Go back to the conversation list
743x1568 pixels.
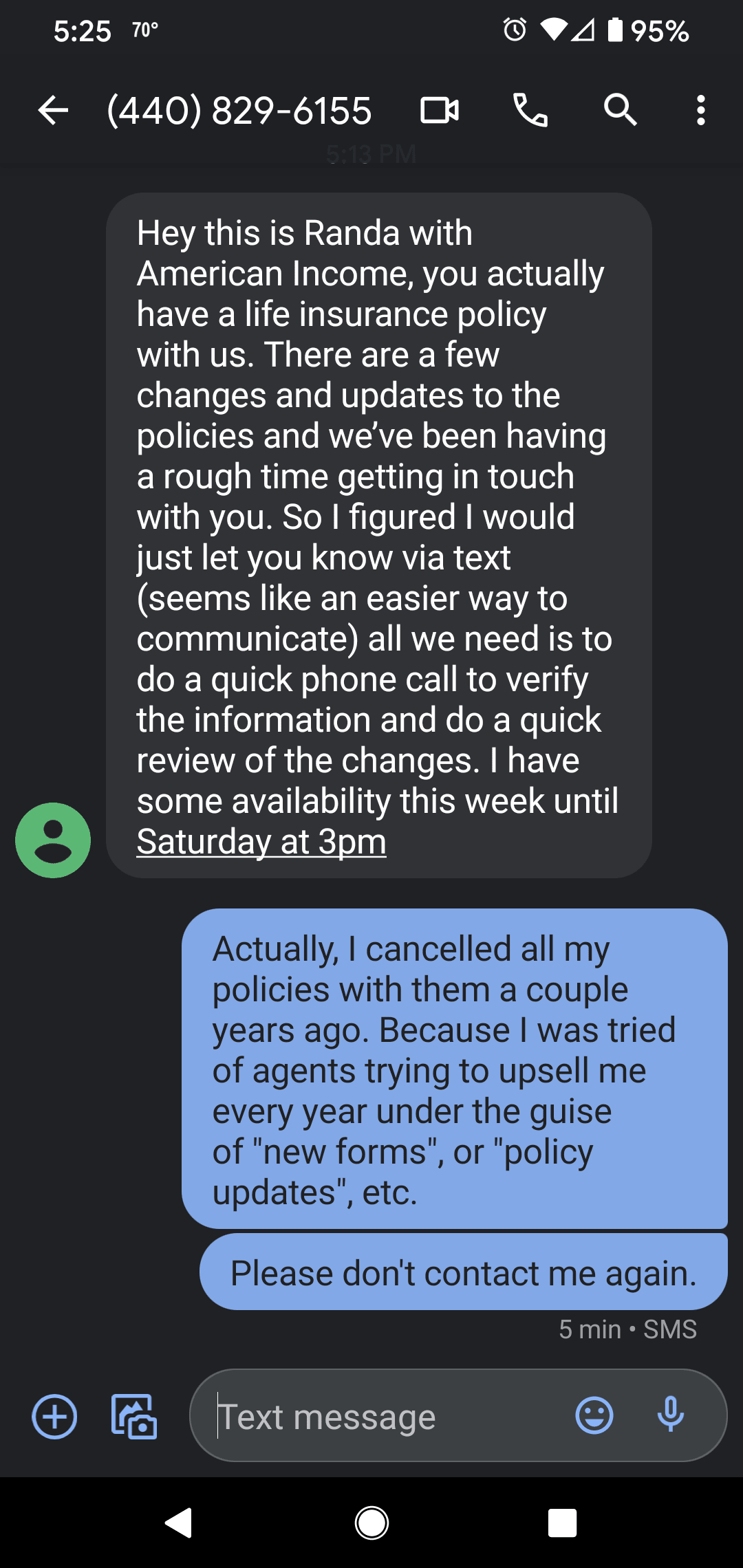53,110
